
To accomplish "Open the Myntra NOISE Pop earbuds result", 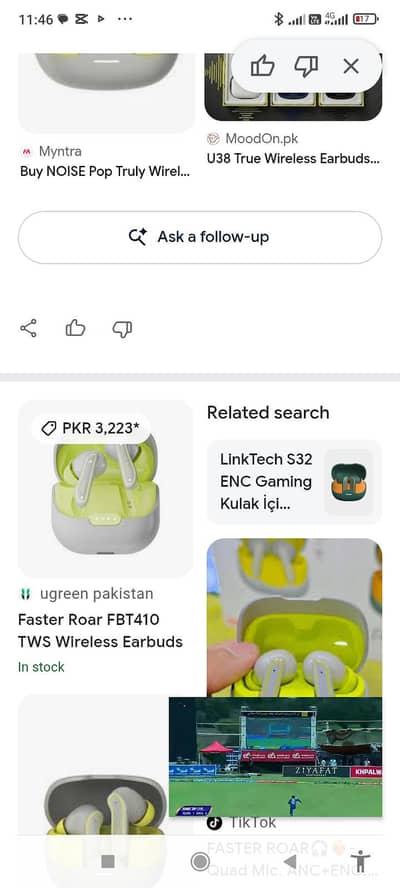I will tap(105, 171).
